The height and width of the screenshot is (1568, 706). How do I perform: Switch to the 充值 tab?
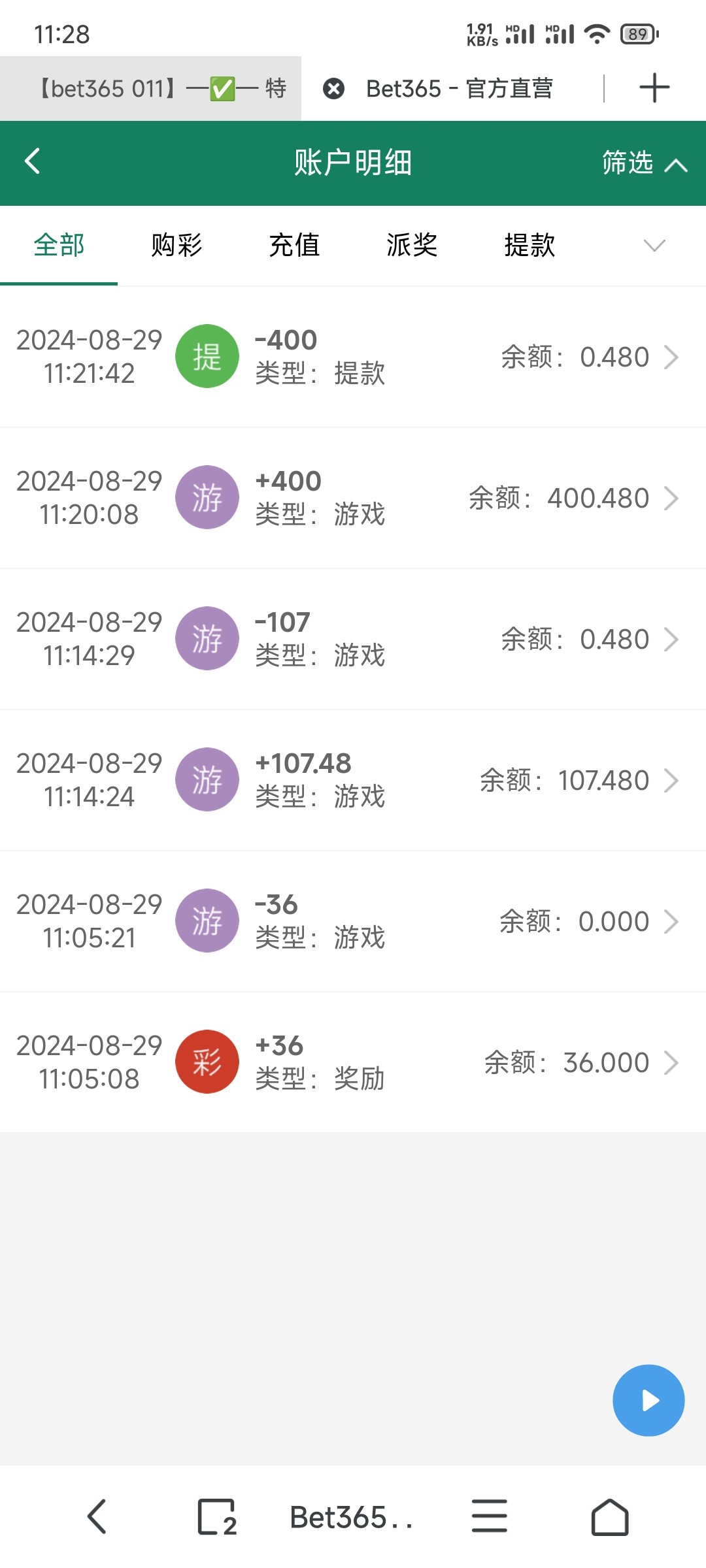pos(294,246)
